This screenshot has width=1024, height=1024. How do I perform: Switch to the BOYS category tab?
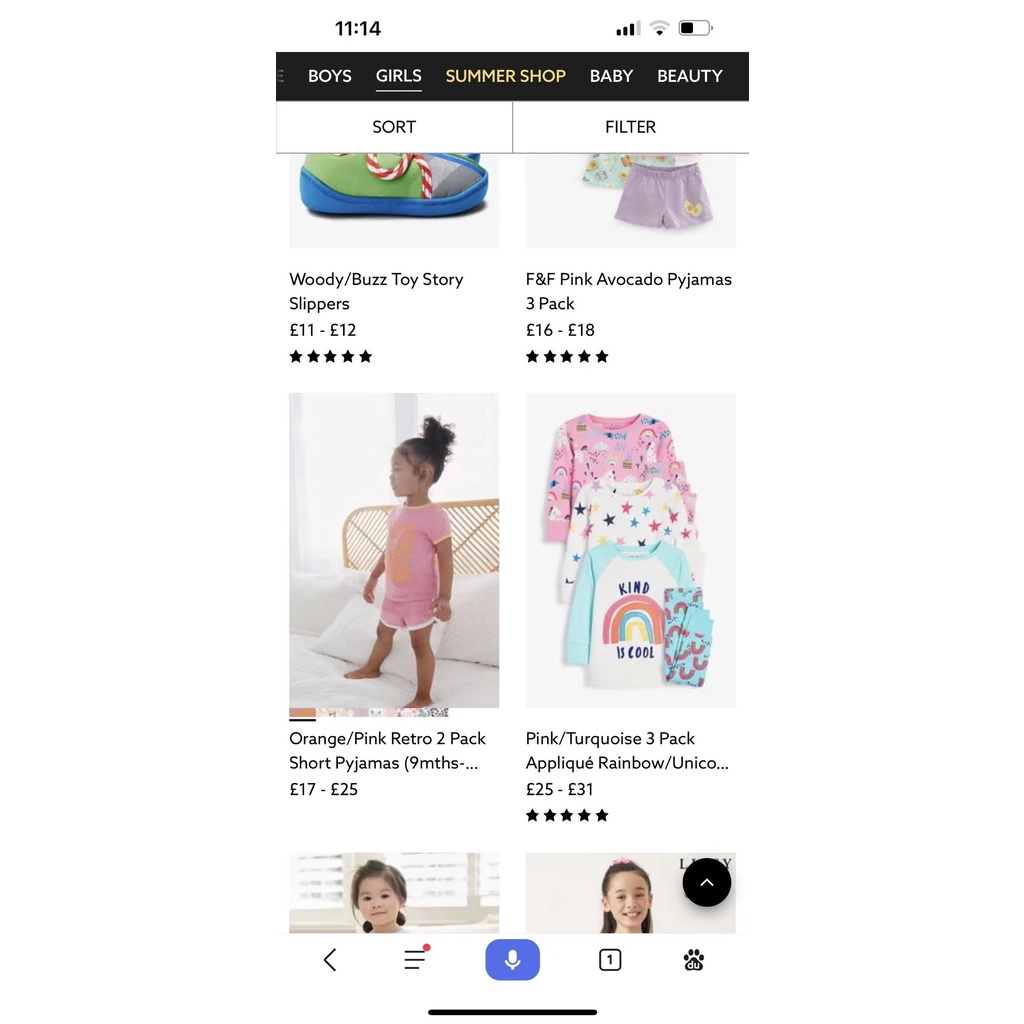click(x=329, y=76)
